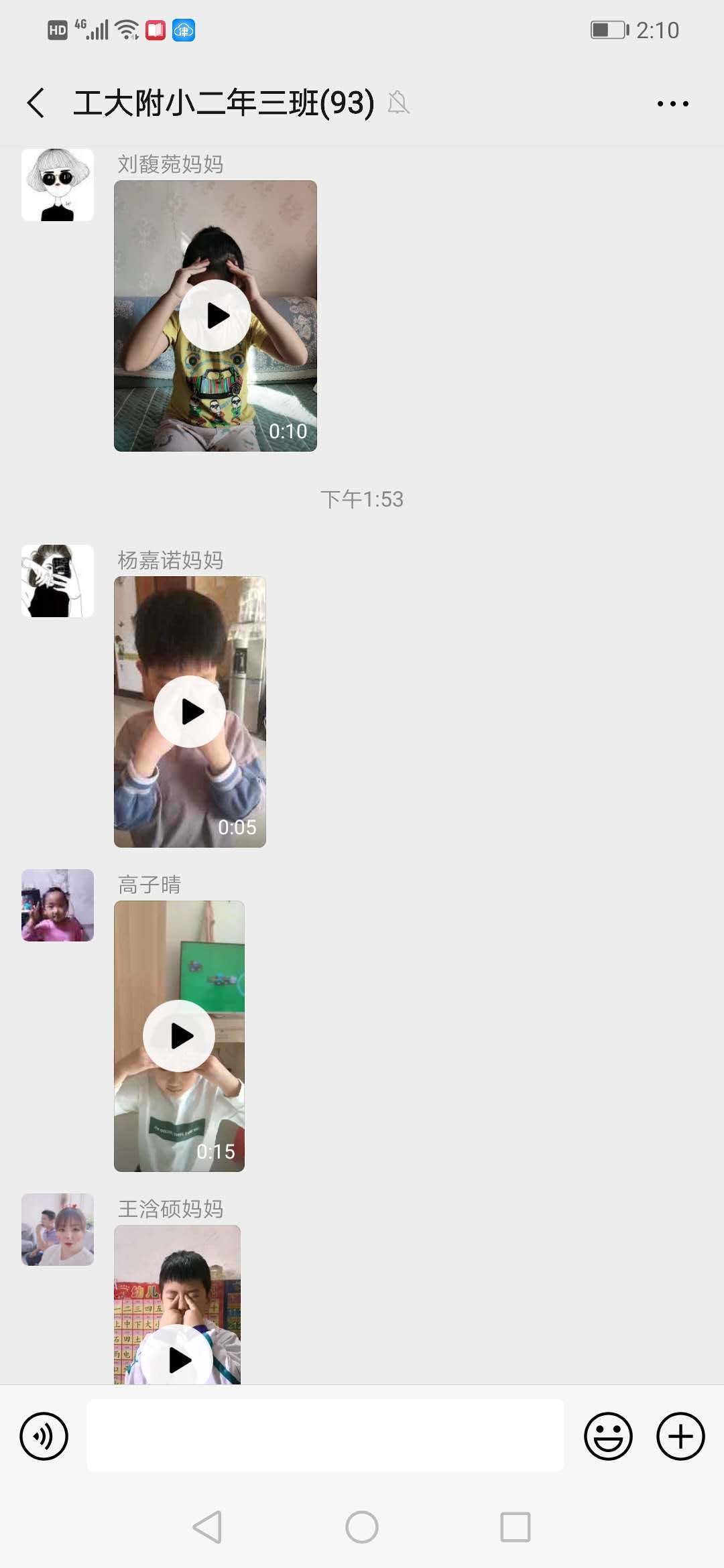Open the plus attachment menu
Viewport: 724px width, 1568px height.
680,1436
